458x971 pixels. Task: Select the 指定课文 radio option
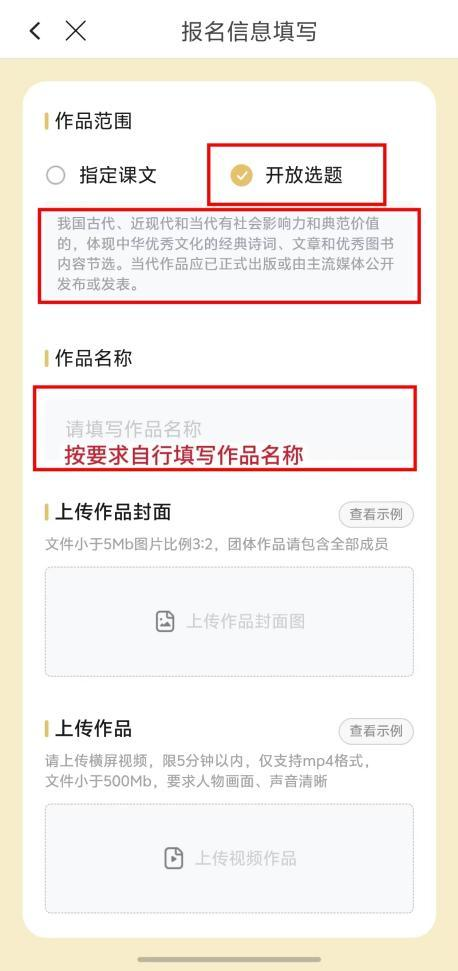click(x=102, y=176)
